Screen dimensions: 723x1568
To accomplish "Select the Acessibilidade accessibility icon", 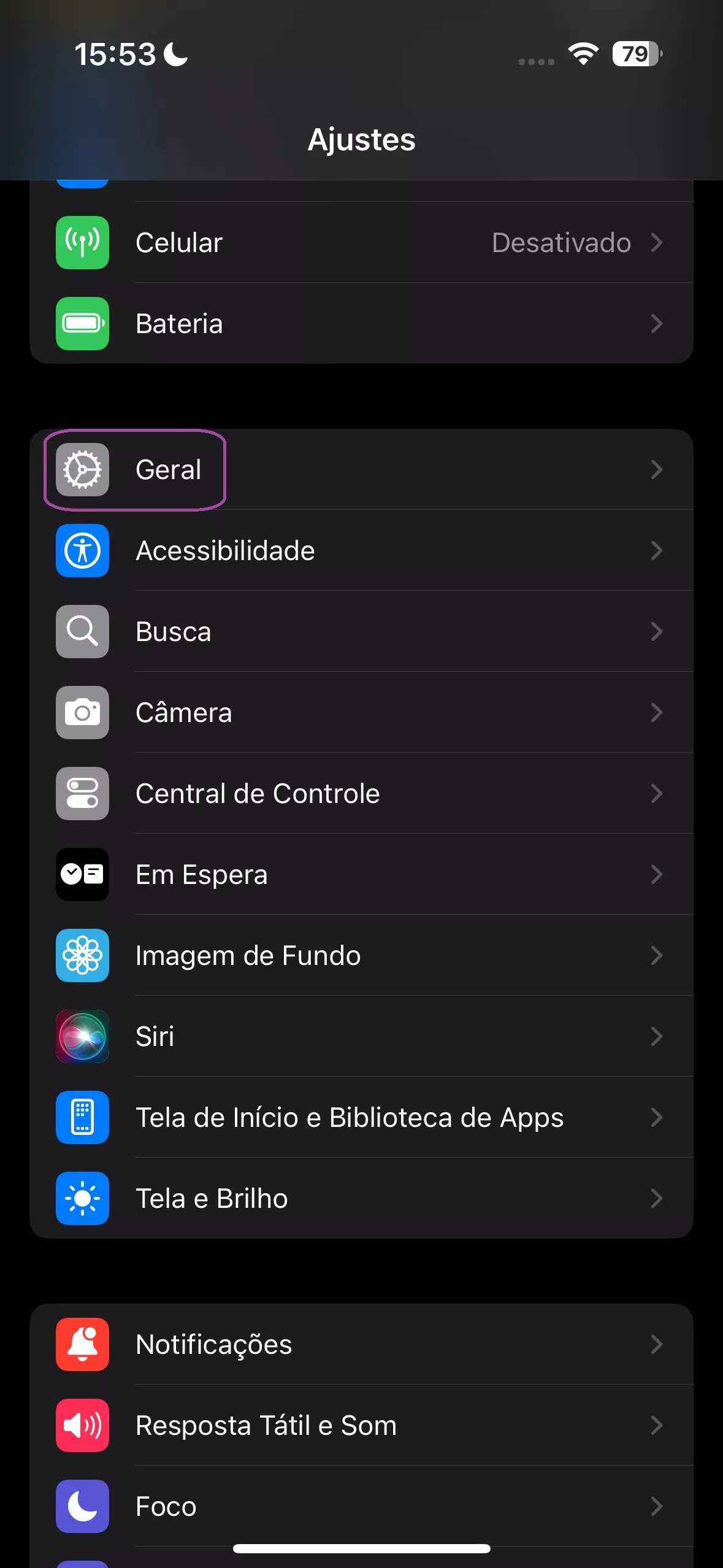I will (x=82, y=550).
